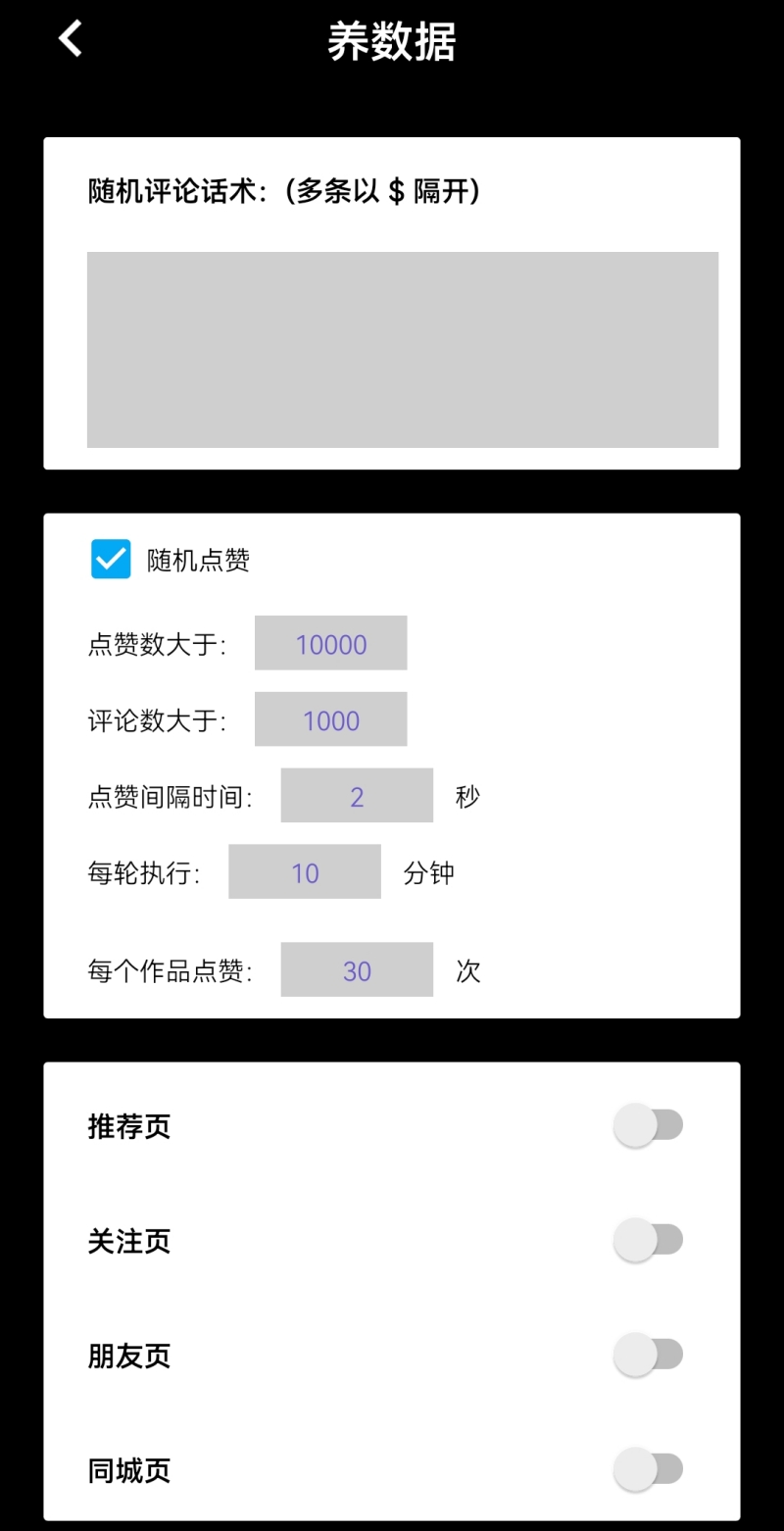Click the 关注页 text label
Image resolution: width=784 pixels, height=1531 pixels.
(128, 1241)
